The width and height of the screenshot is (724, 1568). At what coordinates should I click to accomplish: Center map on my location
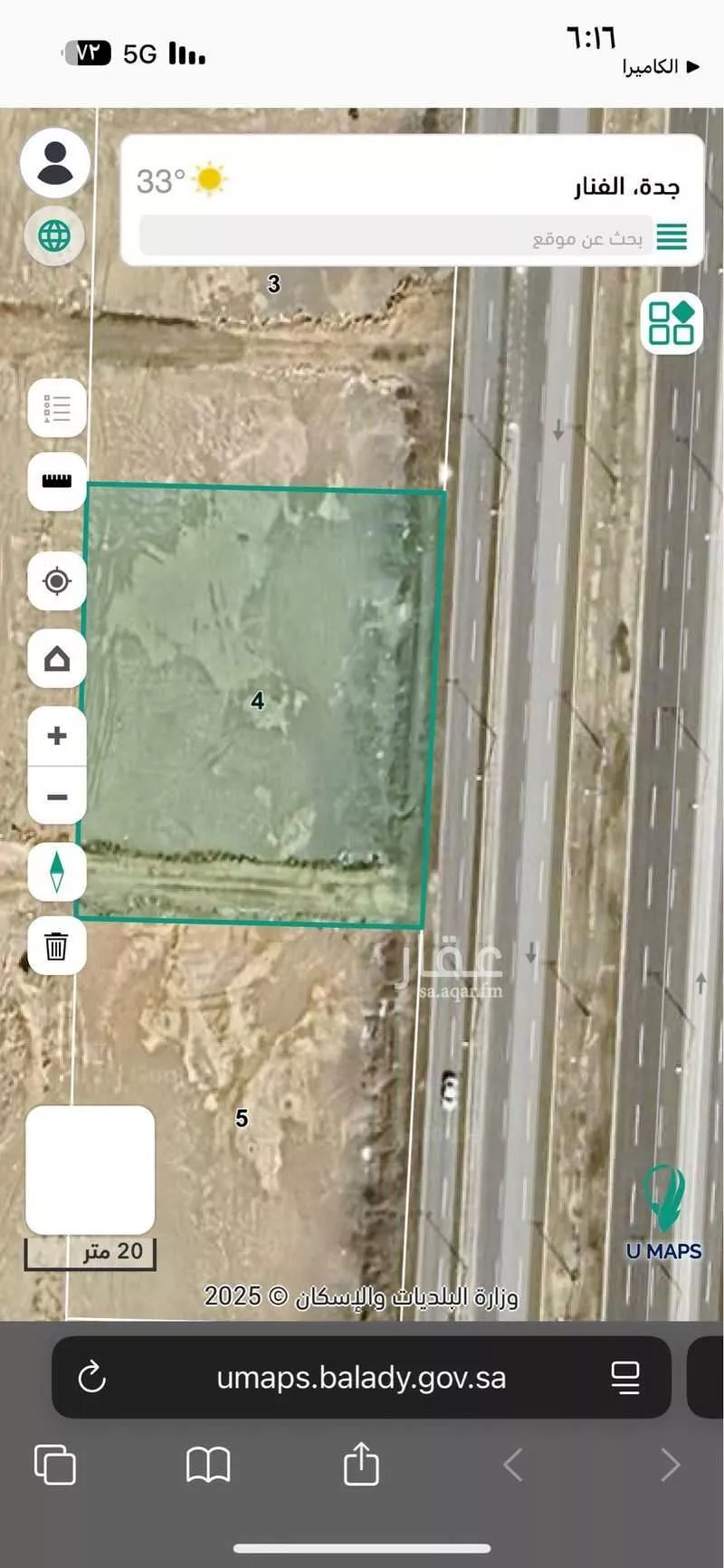tap(56, 580)
